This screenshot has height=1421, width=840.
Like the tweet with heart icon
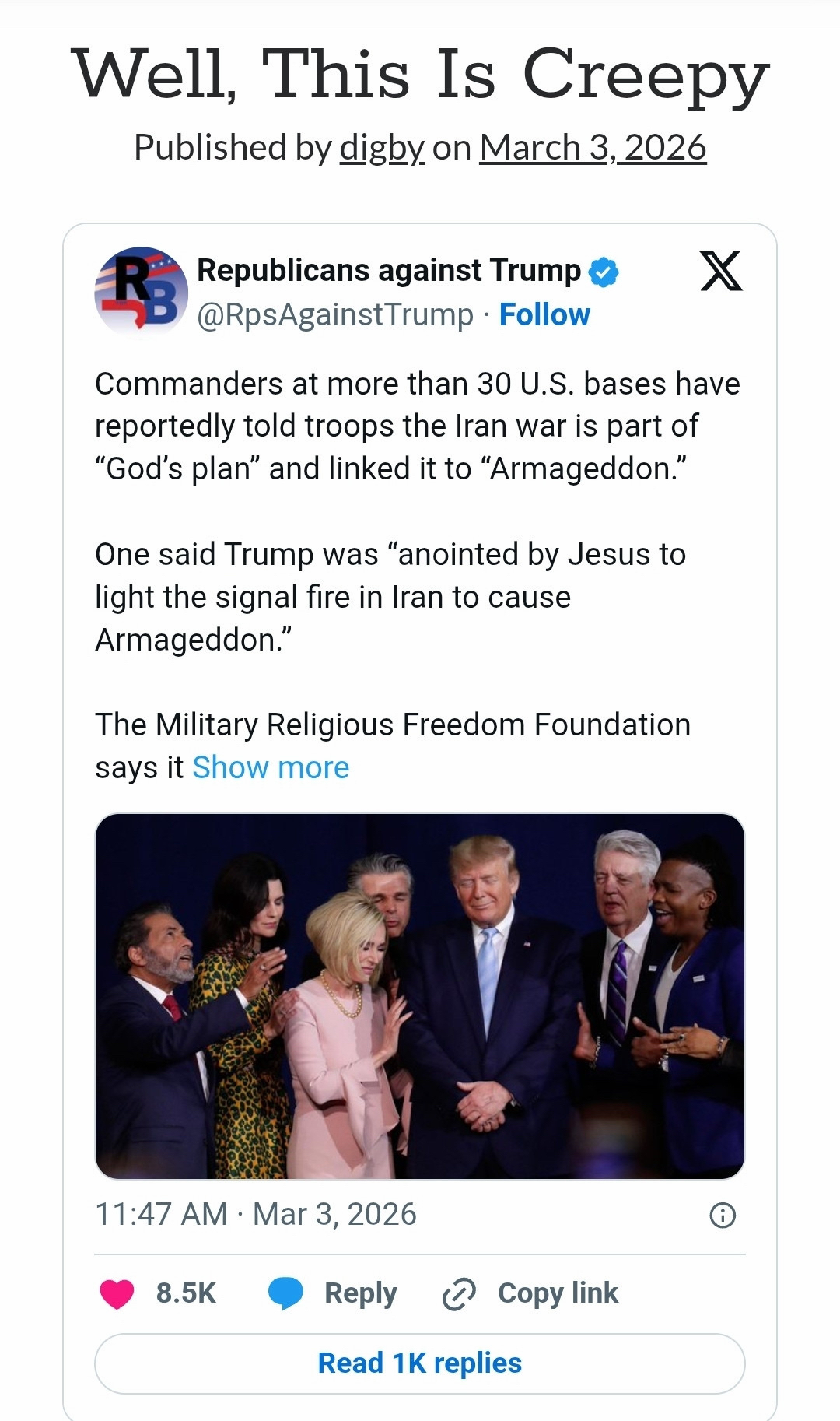click(x=117, y=1293)
